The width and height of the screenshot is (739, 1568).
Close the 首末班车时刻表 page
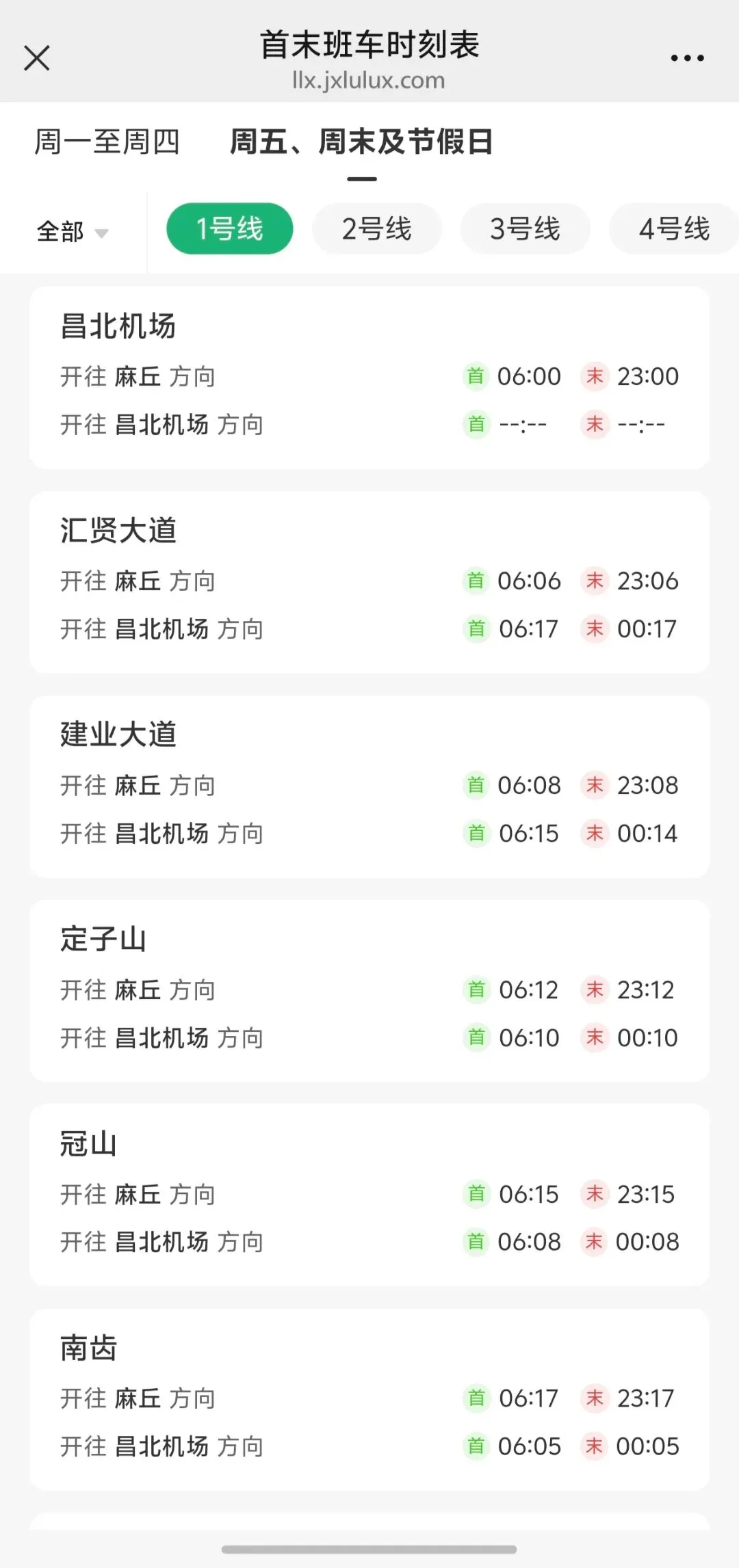tap(37, 58)
